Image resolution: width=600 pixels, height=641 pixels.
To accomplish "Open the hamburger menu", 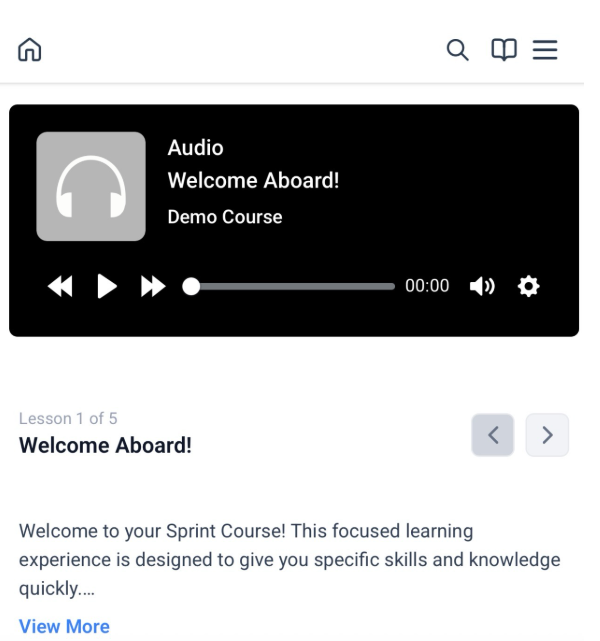I will point(545,50).
